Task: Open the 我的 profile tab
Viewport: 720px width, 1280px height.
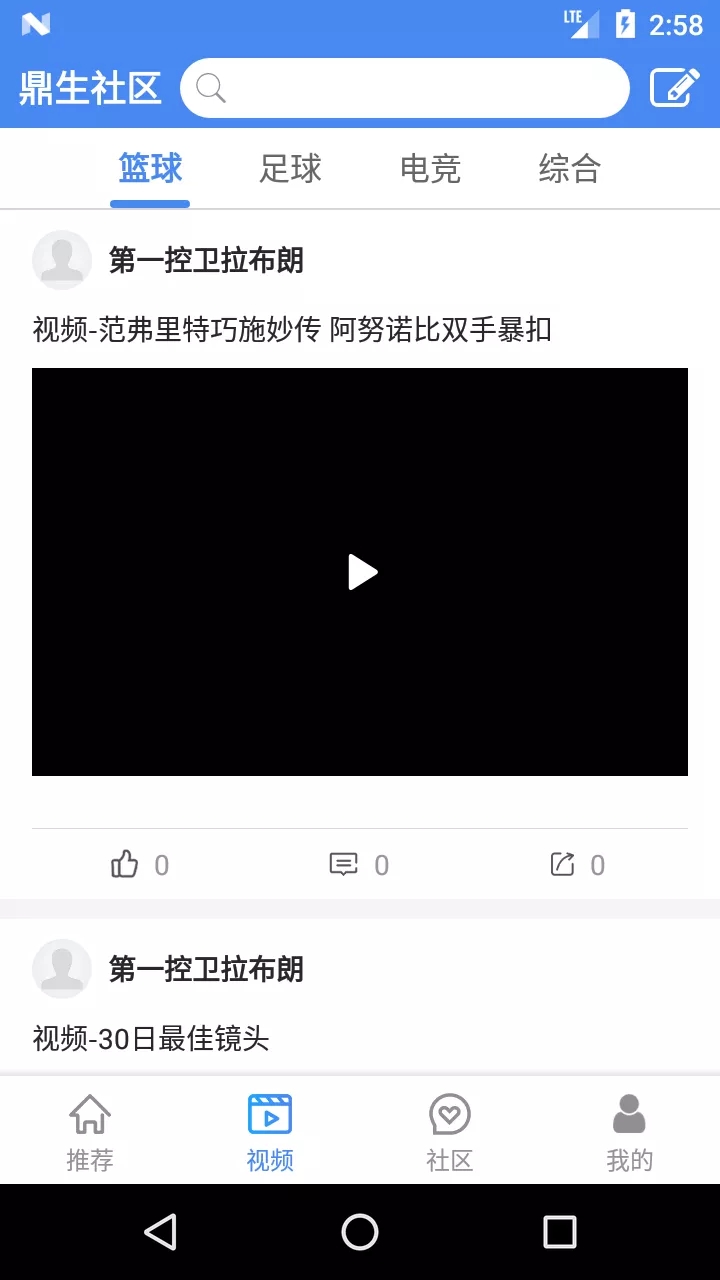Action: click(x=629, y=1132)
